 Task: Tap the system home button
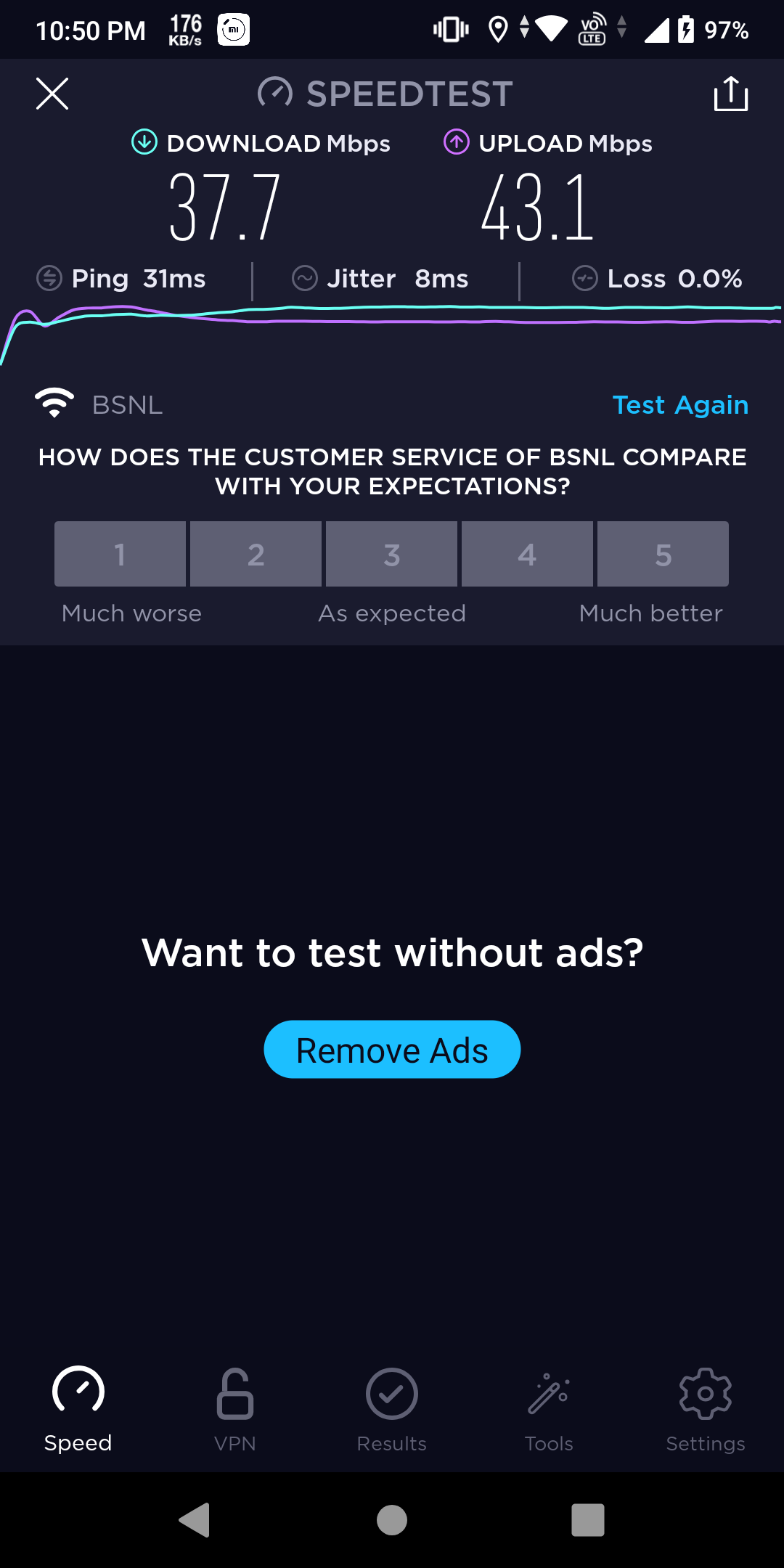[x=392, y=1520]
